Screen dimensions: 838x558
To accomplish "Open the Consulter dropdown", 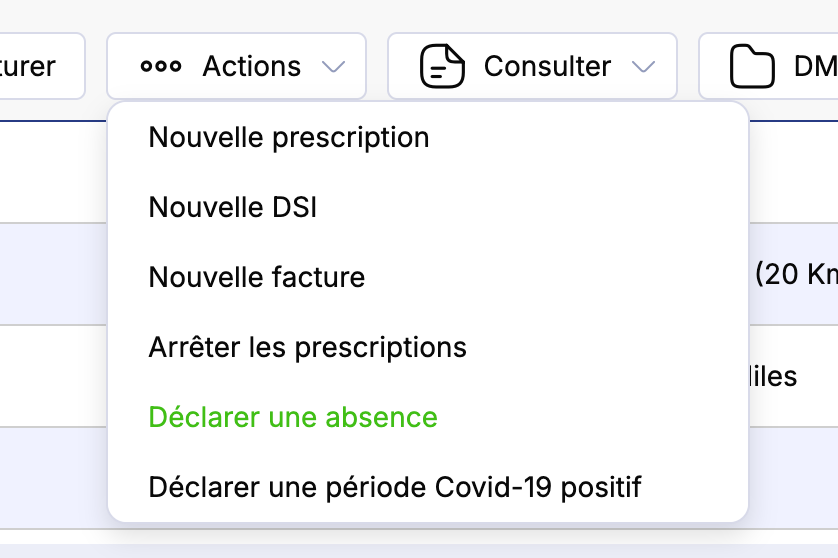I will coord(532,67).
